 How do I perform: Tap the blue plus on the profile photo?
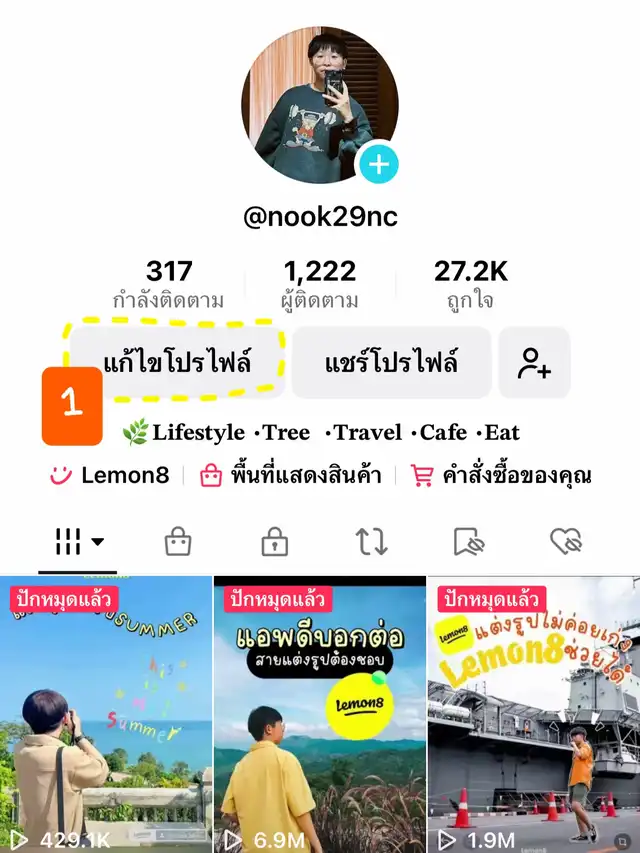(x=379, y=164)
